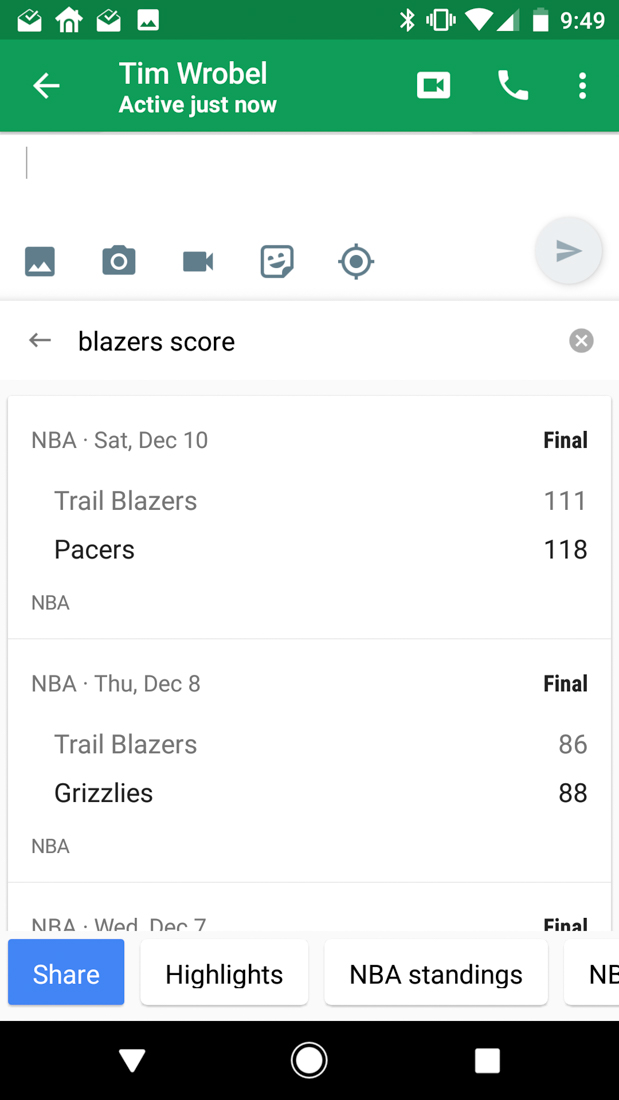Record a video message
The image size is (619, 1100).
point(198,262)
